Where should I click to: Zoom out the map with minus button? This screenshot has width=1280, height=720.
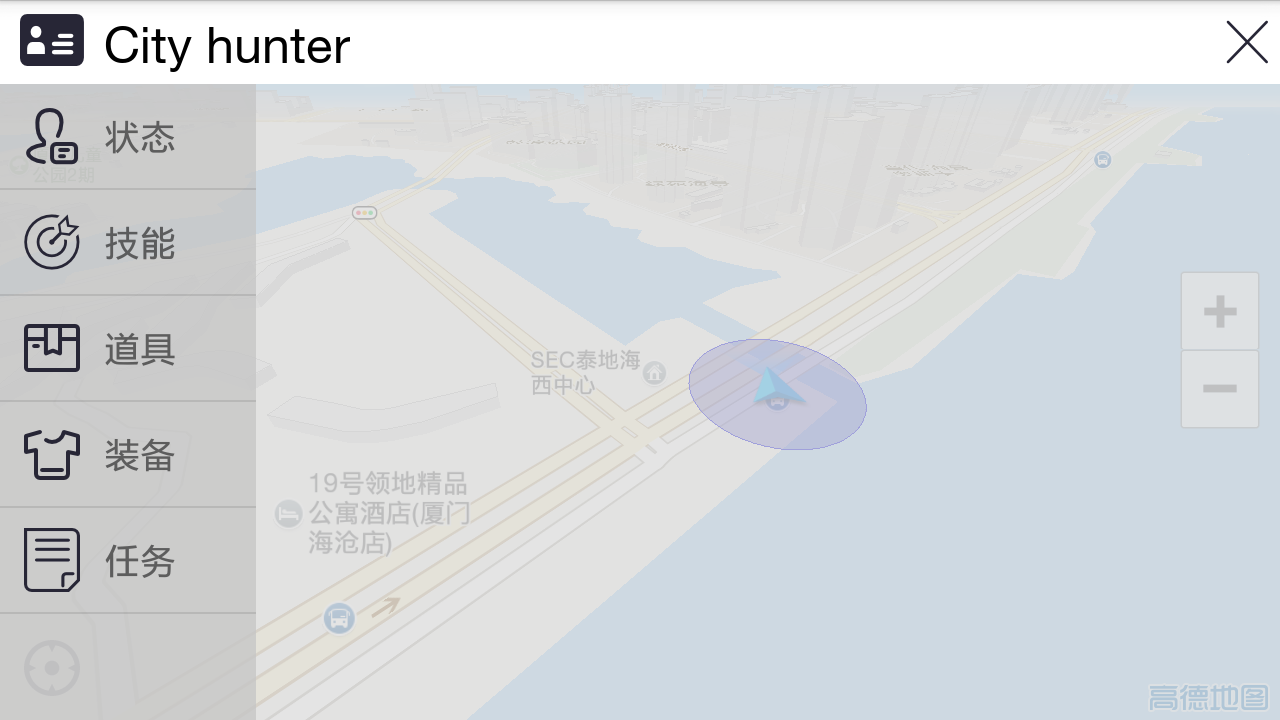[x=1219, y=389]
